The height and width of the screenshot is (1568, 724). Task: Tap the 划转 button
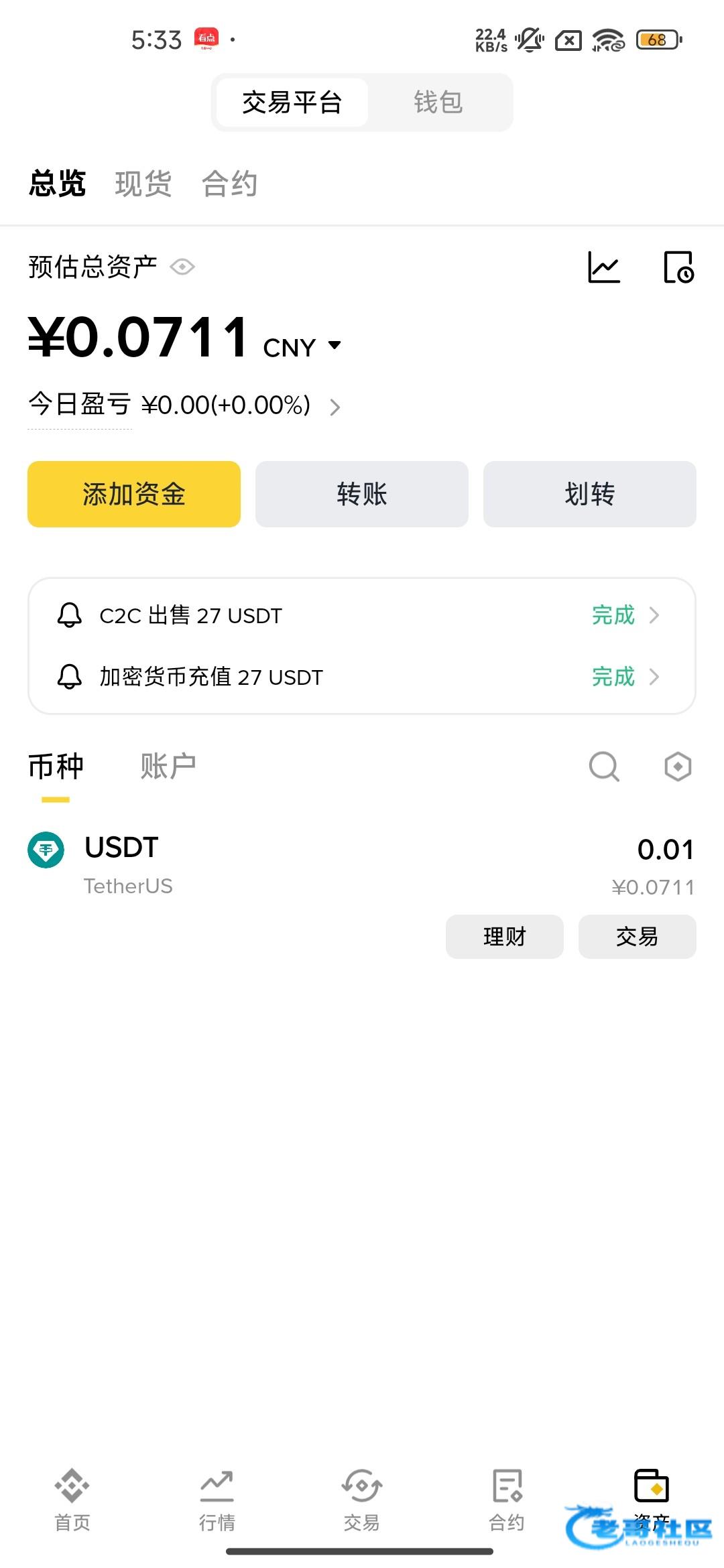[590, 494]
